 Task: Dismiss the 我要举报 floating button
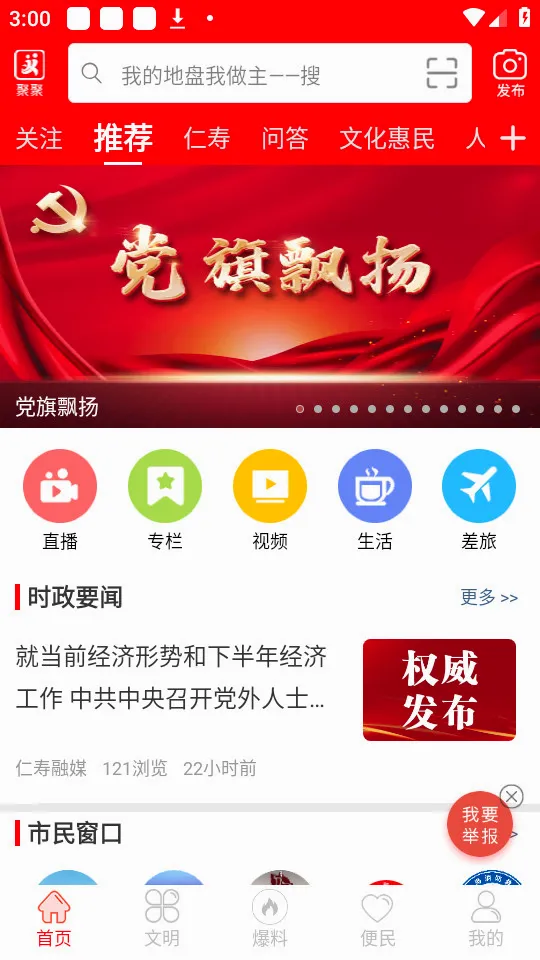(x=511, y=797)
